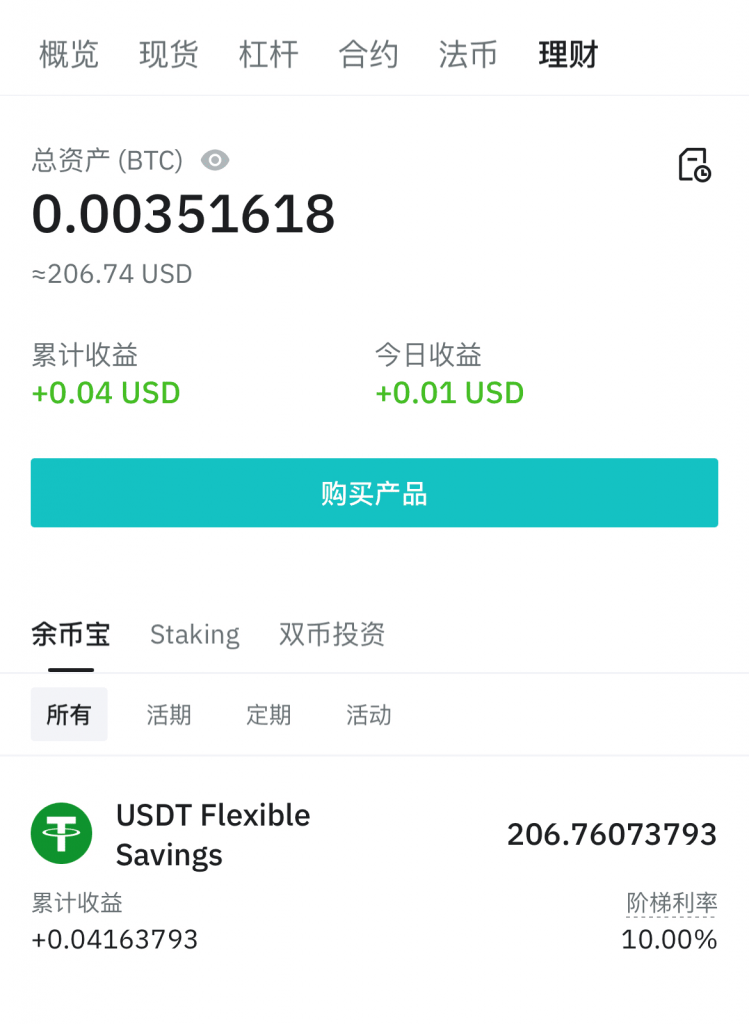This screenshot has width=749, height=1024.
Task: Filter products by 活期
Action: (x=169, y=715)
